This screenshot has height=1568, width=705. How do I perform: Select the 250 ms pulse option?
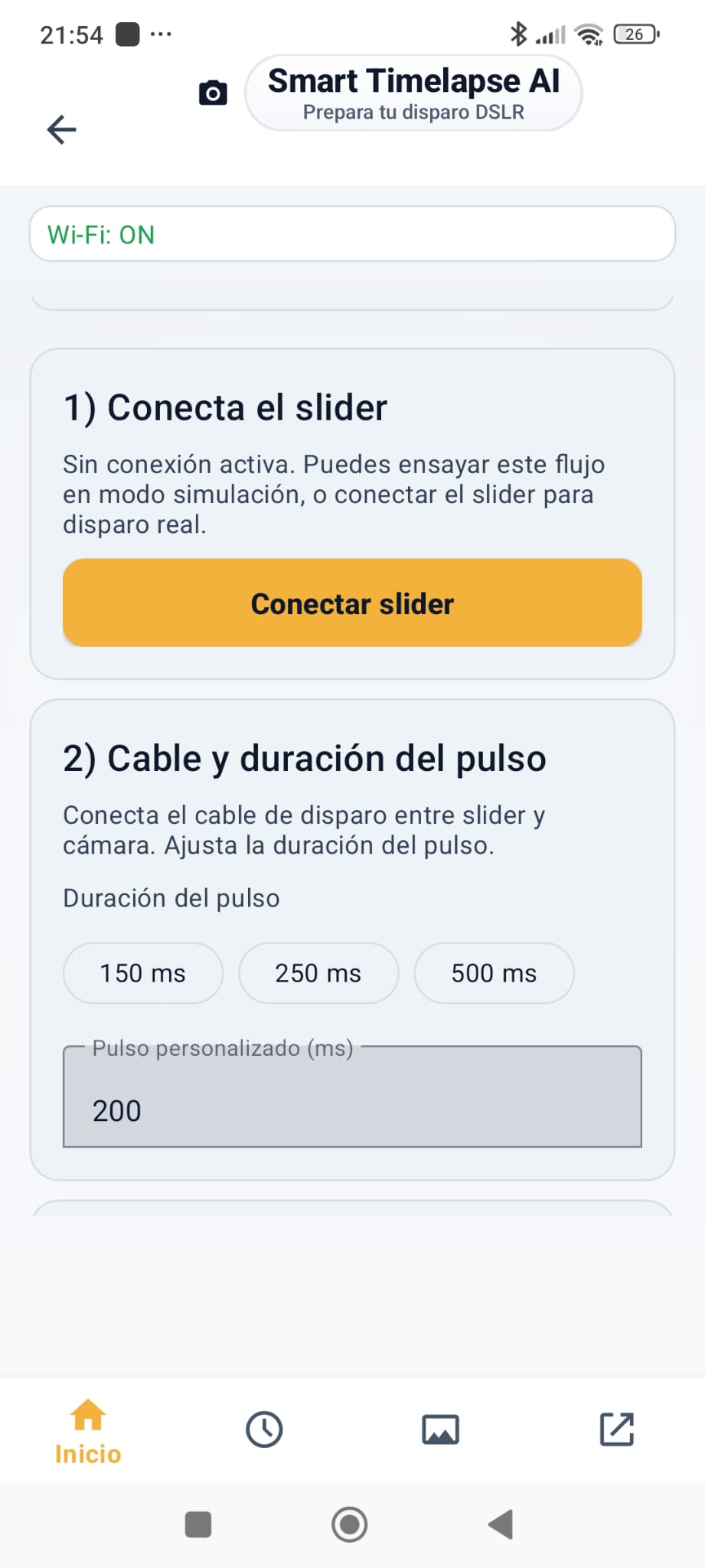coord(318,973)
